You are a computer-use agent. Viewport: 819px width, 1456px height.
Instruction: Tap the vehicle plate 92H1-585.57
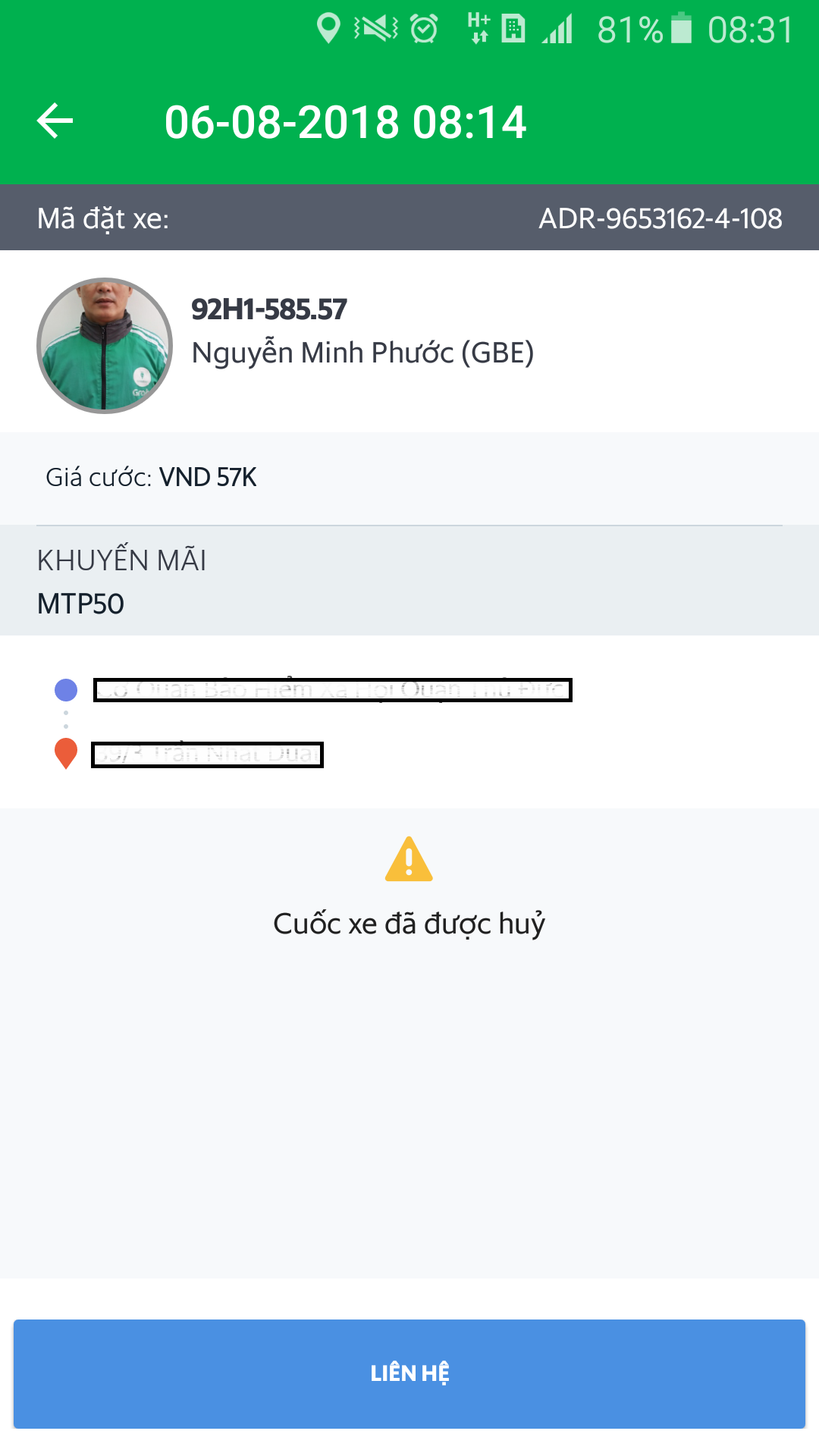point(268,309)
